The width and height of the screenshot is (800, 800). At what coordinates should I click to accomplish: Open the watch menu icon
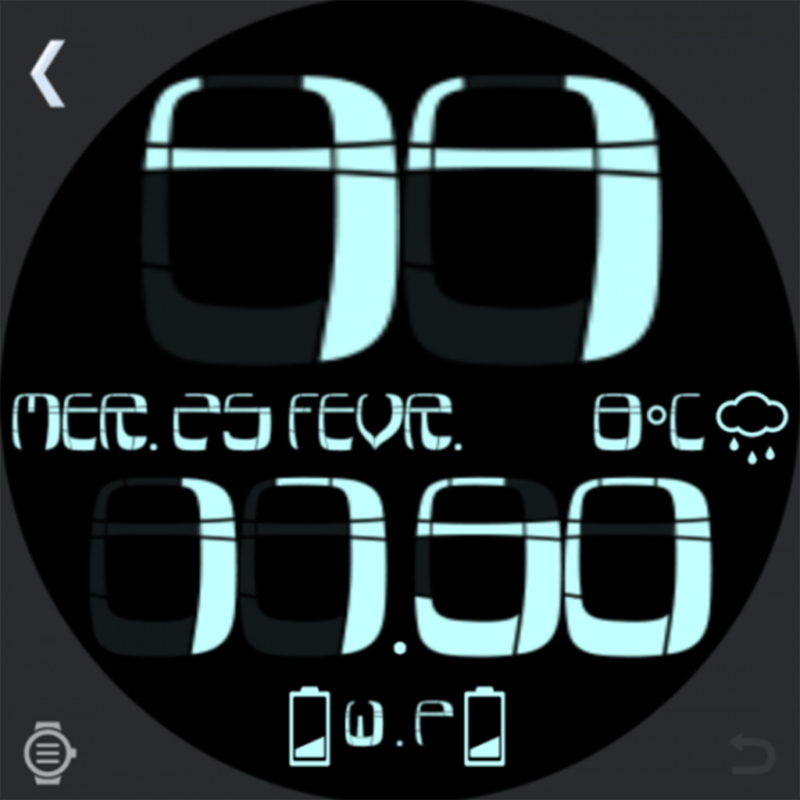[50, 750]
